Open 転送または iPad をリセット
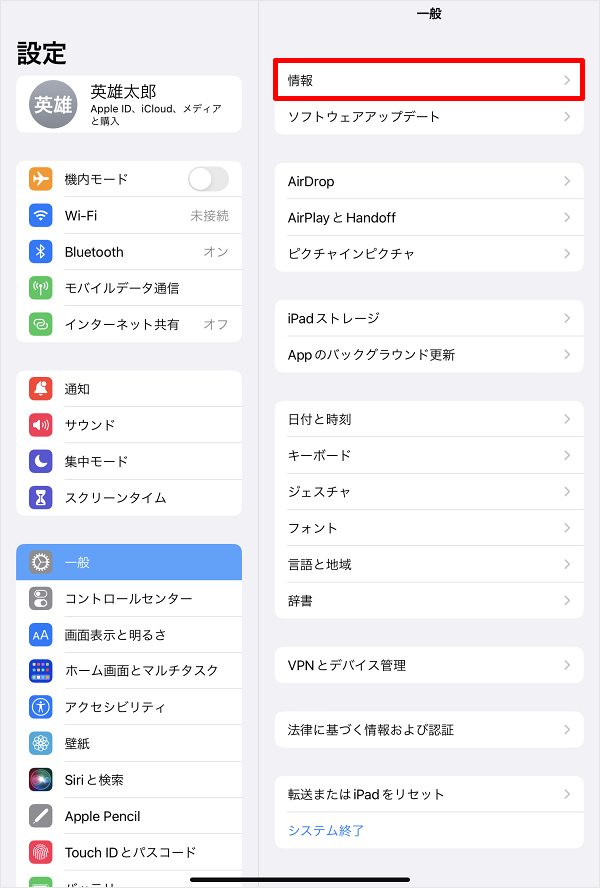This screenshot has width=600, height=888. (428, 794)
